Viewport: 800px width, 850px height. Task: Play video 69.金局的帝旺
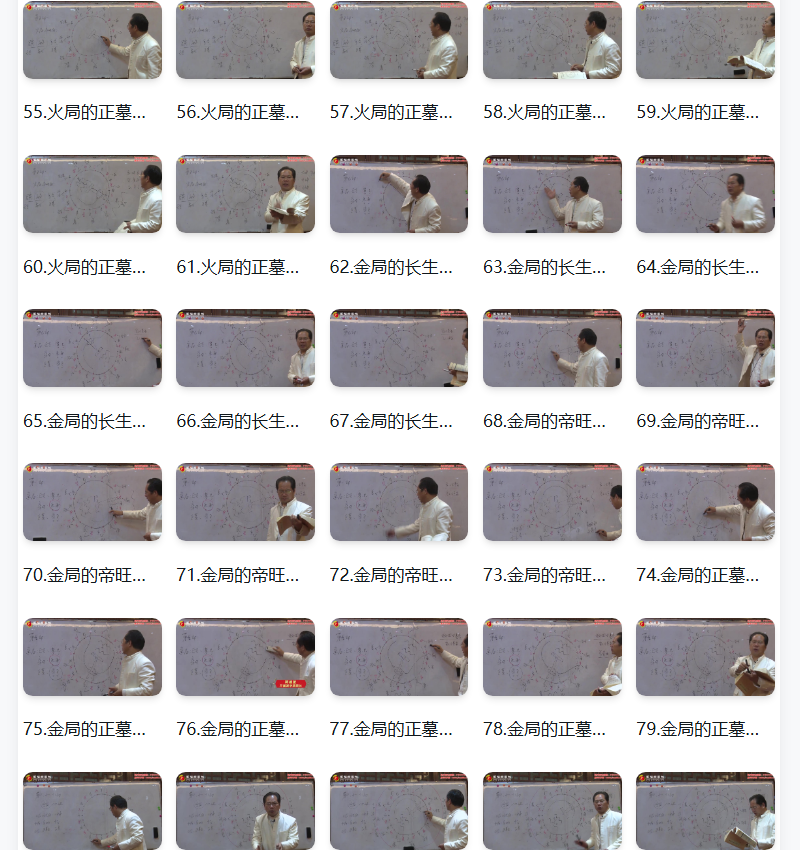pyautogui.click(x=705, y=348)
